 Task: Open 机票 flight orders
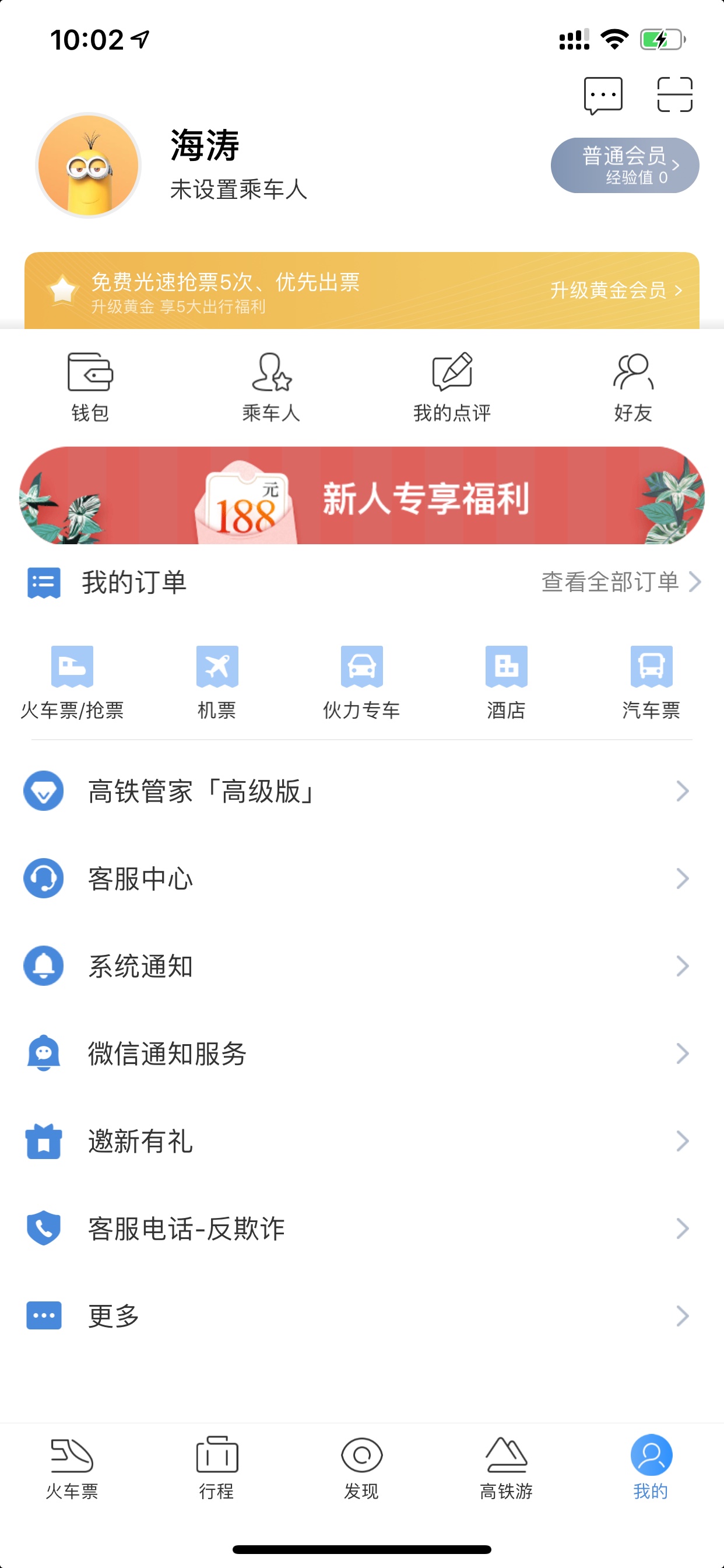[217, 683]
